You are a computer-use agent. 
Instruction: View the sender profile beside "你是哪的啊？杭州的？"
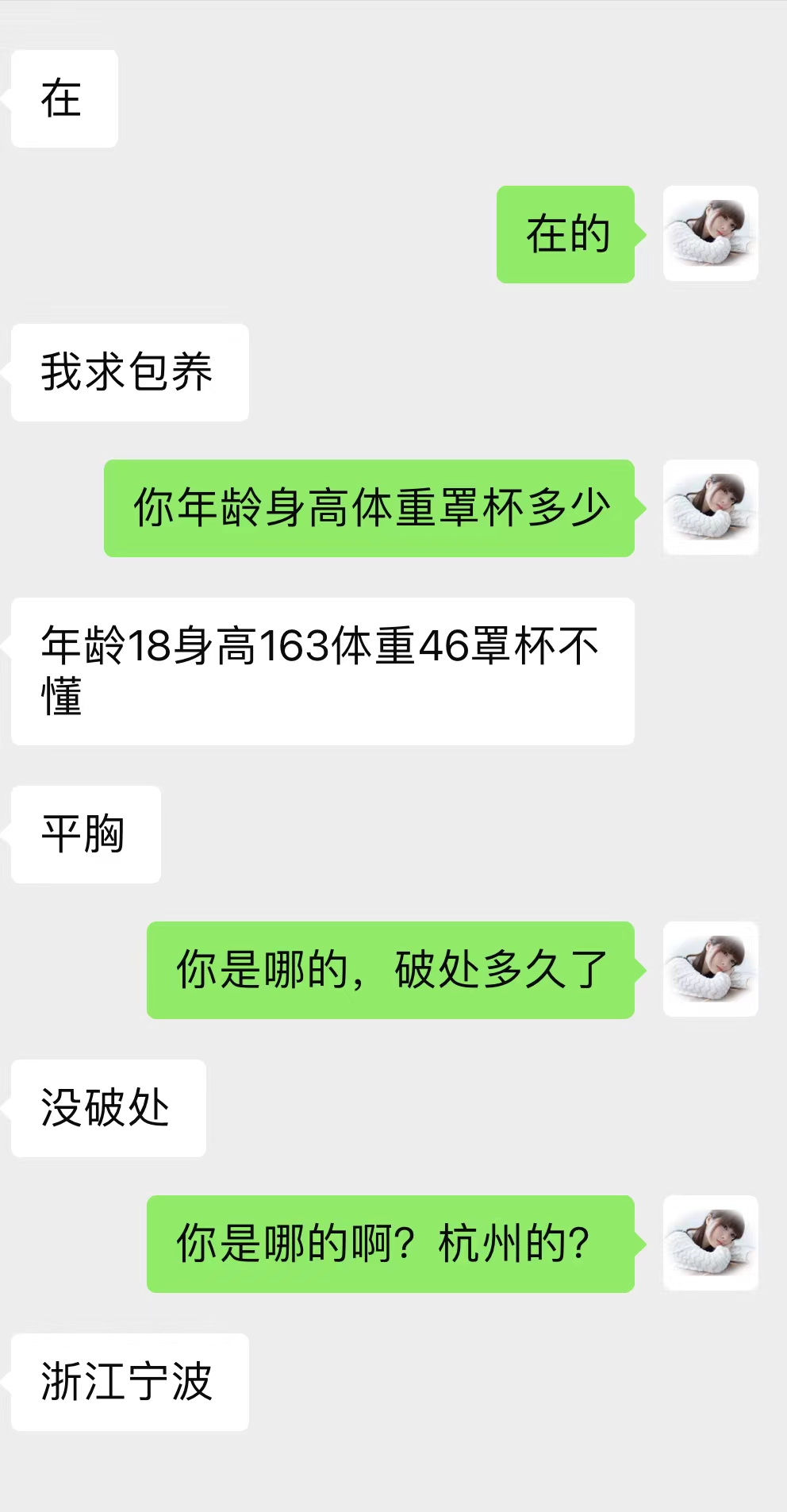[x=710, y=1243]
